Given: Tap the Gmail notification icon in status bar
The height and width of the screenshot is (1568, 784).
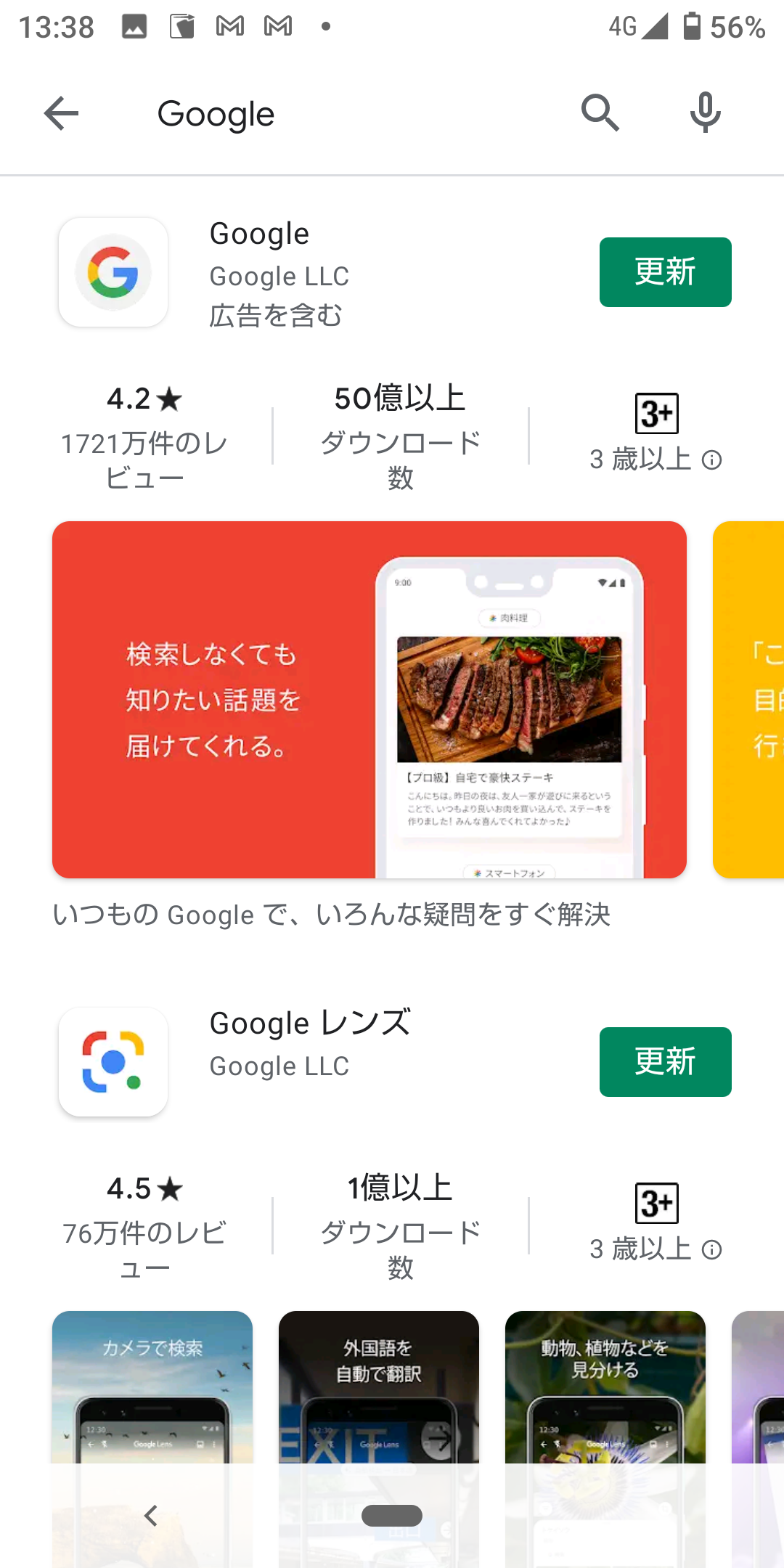Looking at the screenshot, I should coord(230,26).
